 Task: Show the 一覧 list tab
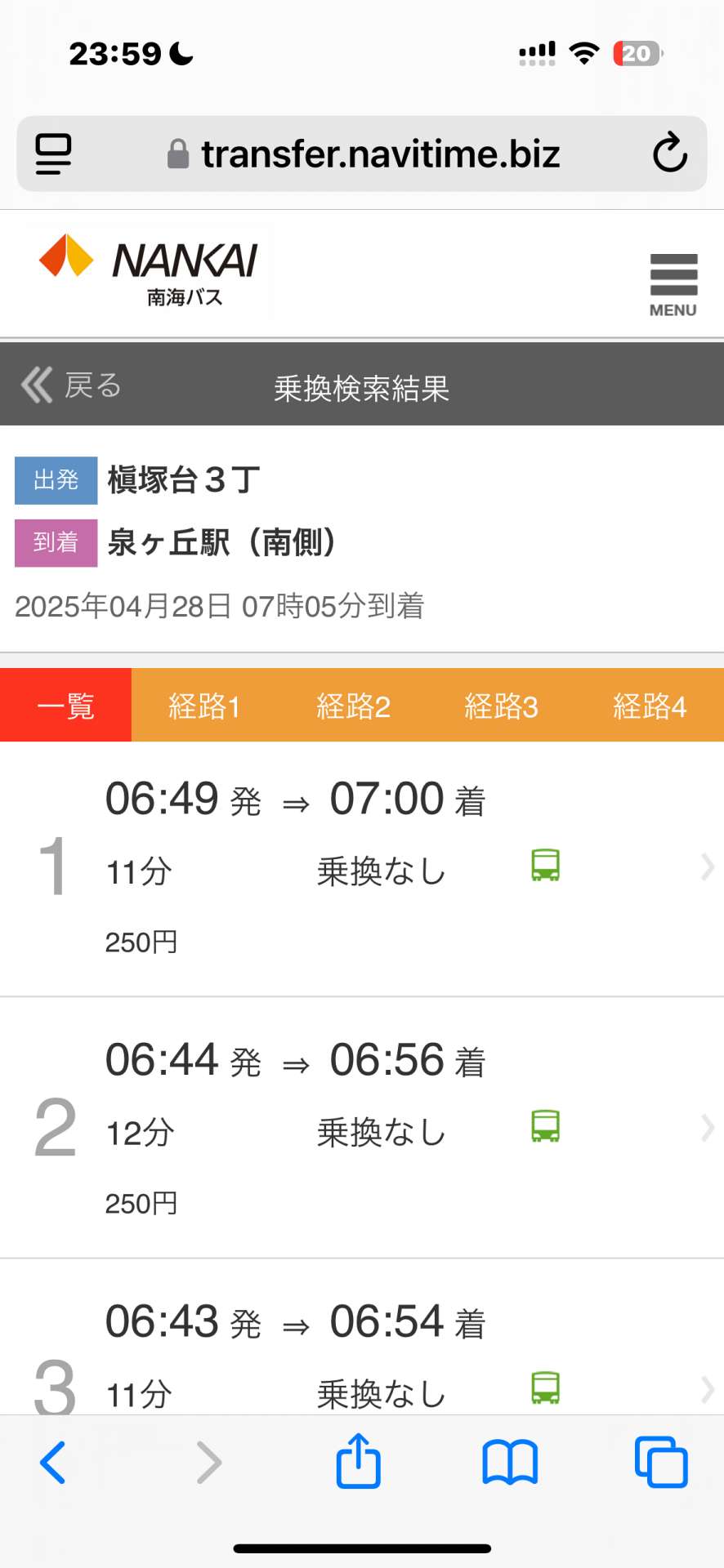coord(65,706)
